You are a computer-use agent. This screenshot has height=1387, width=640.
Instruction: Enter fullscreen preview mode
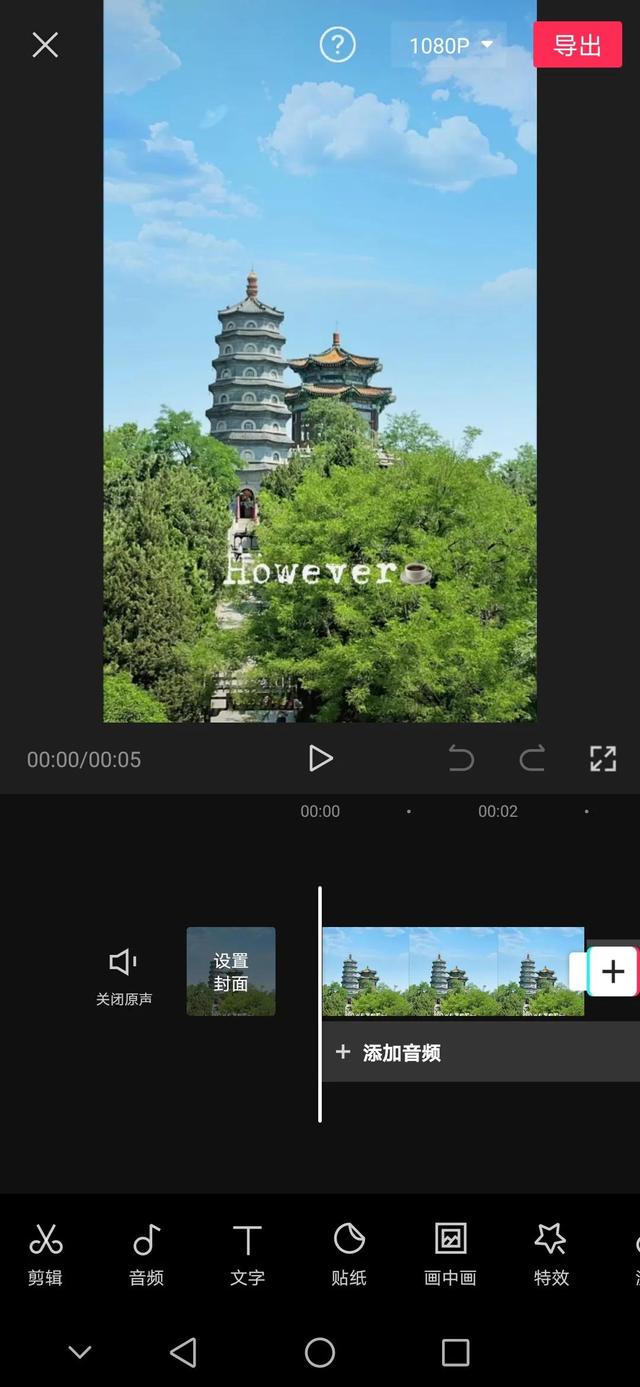[x=603, y=759]
